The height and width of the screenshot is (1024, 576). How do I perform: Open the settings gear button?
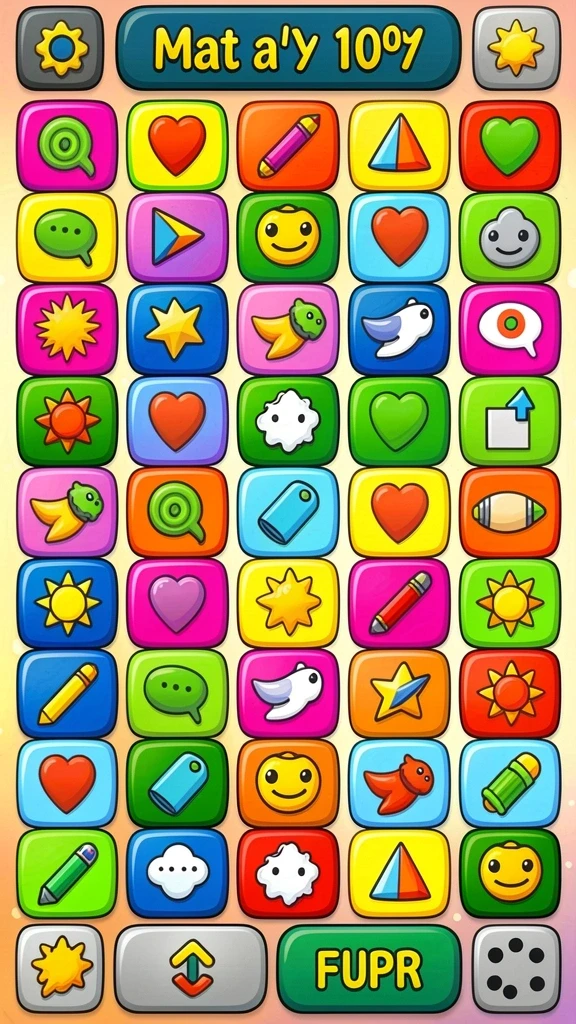click(60, 48)
